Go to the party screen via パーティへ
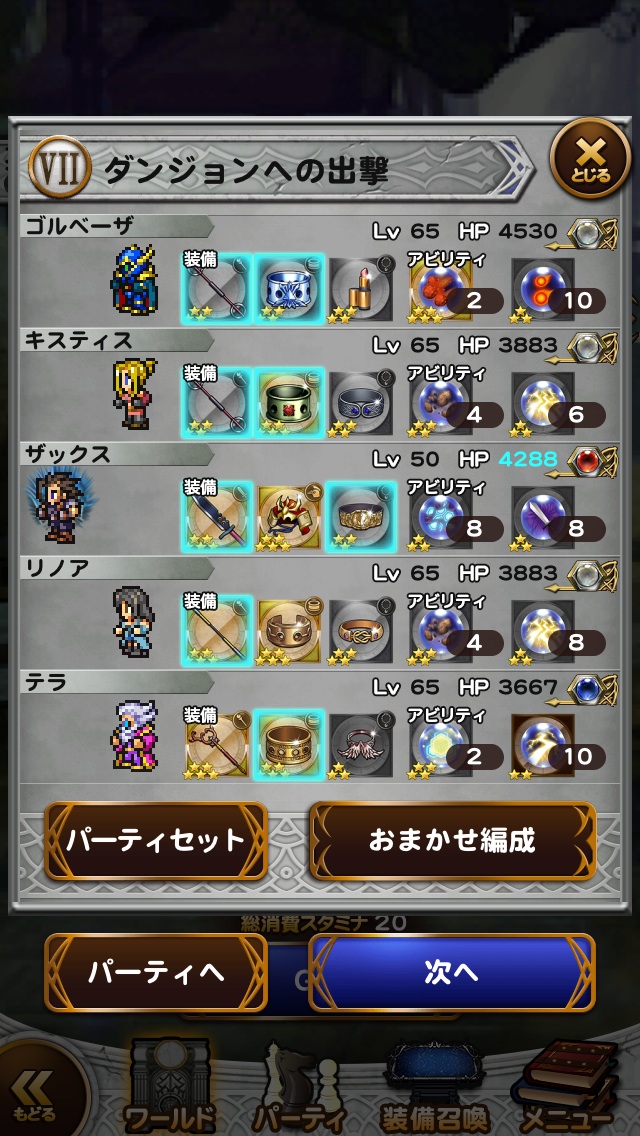The width and height of the screenshot is (640, 1136). point(156,972)
